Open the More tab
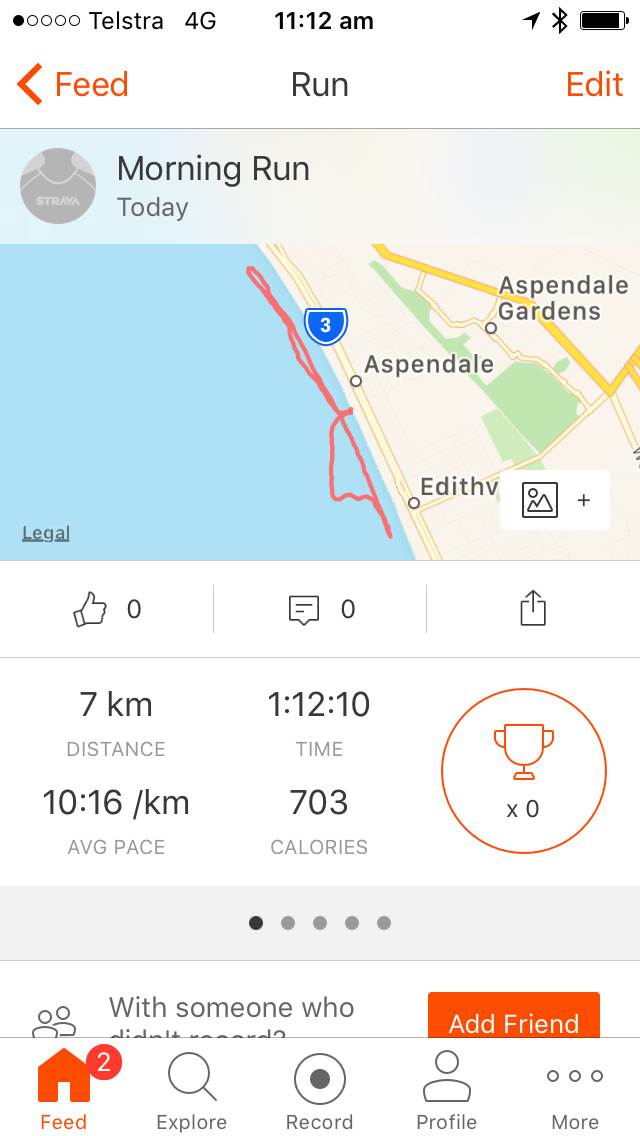Viewport: 640px width, 1136px height. (x=575, y=1090)
